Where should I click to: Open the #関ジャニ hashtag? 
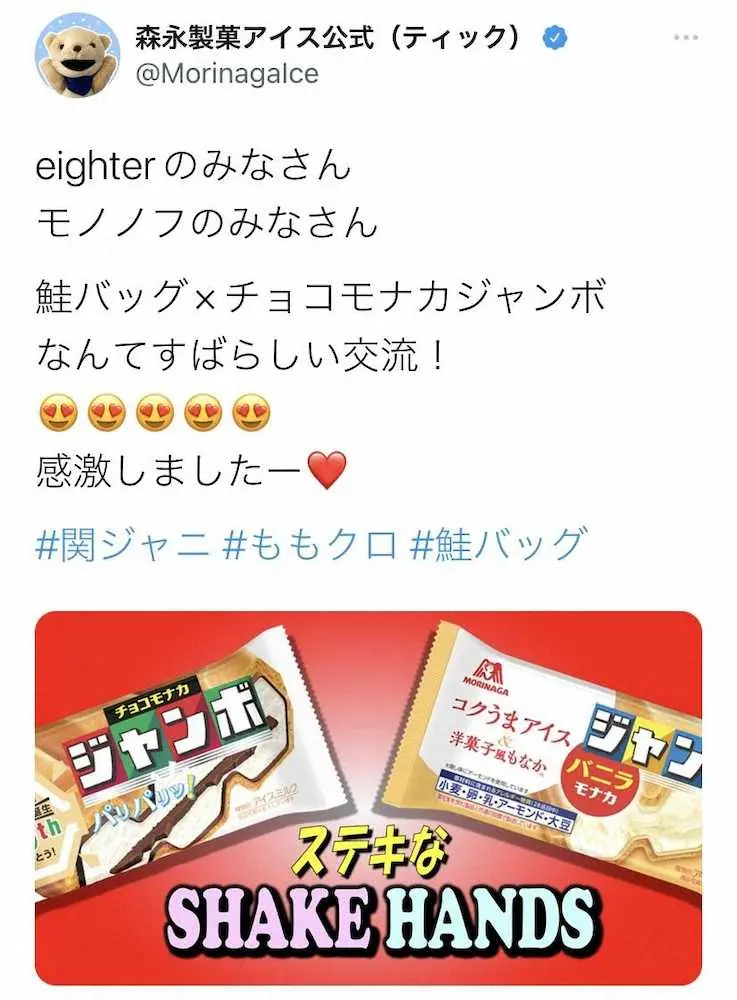pyautogui.click(x=123, y=545)
